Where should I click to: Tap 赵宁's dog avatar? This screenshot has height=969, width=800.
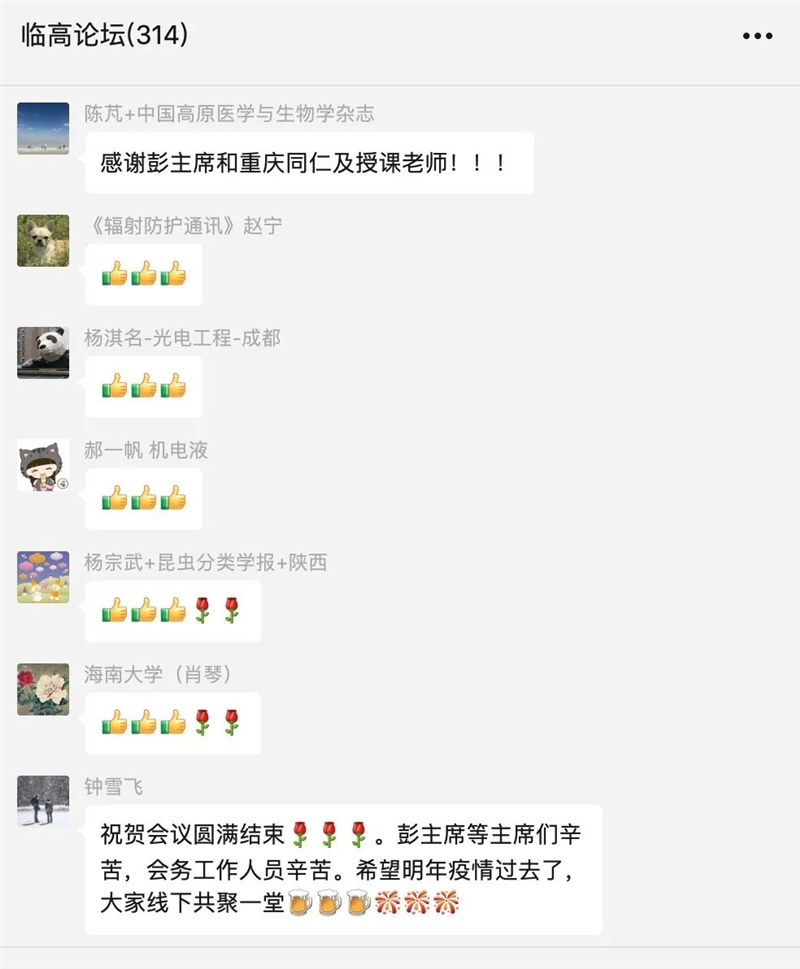tap(43, 240)
